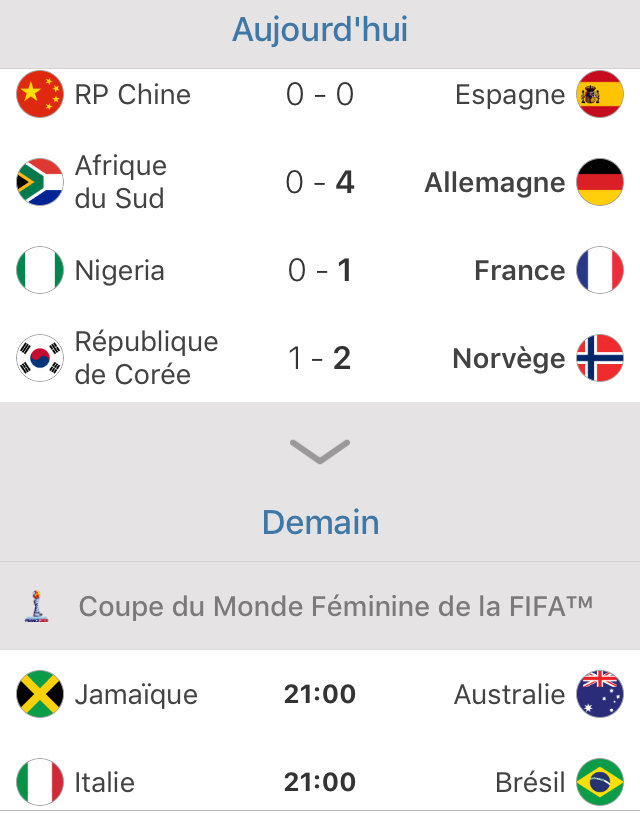Select République de Corée vs Norvège match

click(320, 358)
